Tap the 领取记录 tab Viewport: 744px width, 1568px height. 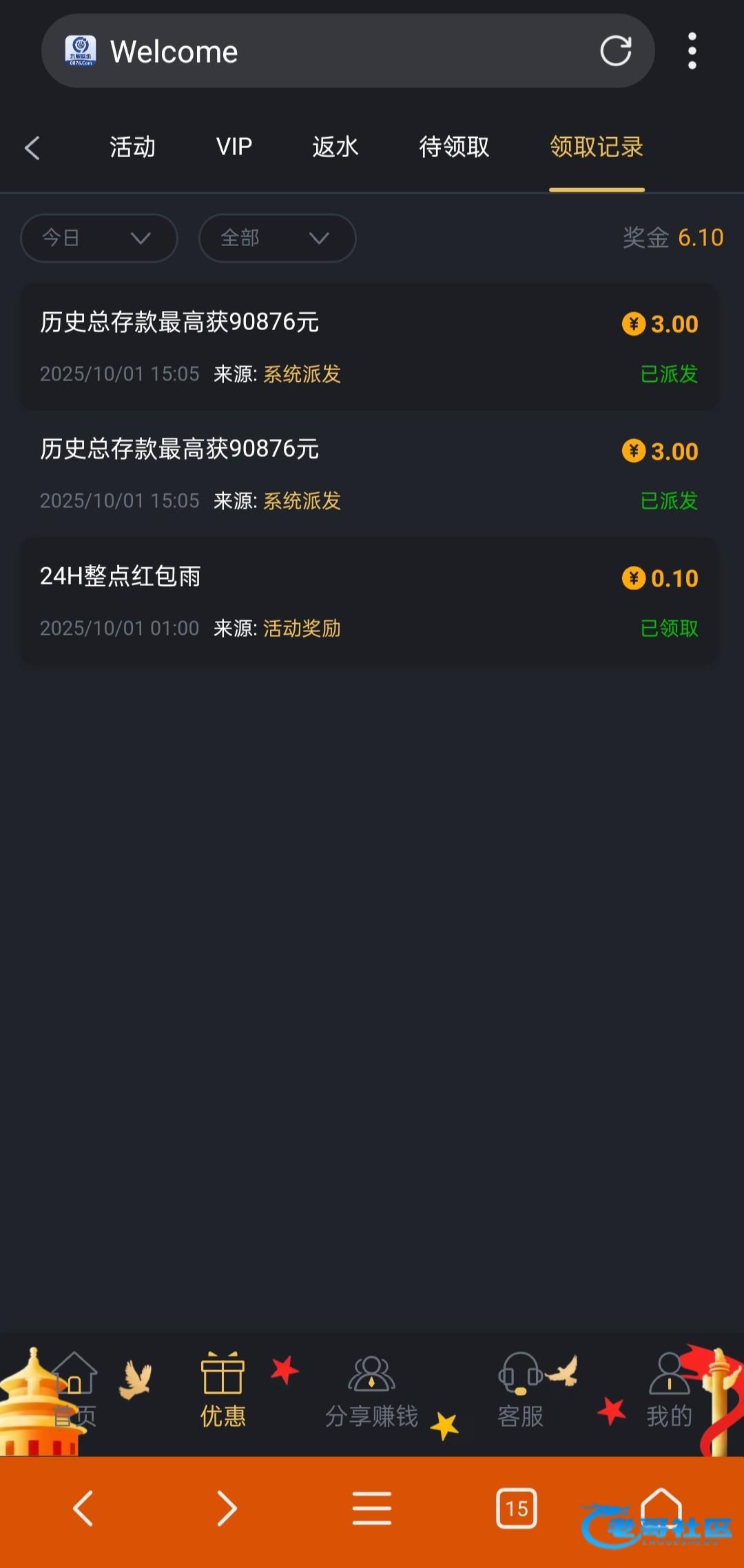[597, 147]
